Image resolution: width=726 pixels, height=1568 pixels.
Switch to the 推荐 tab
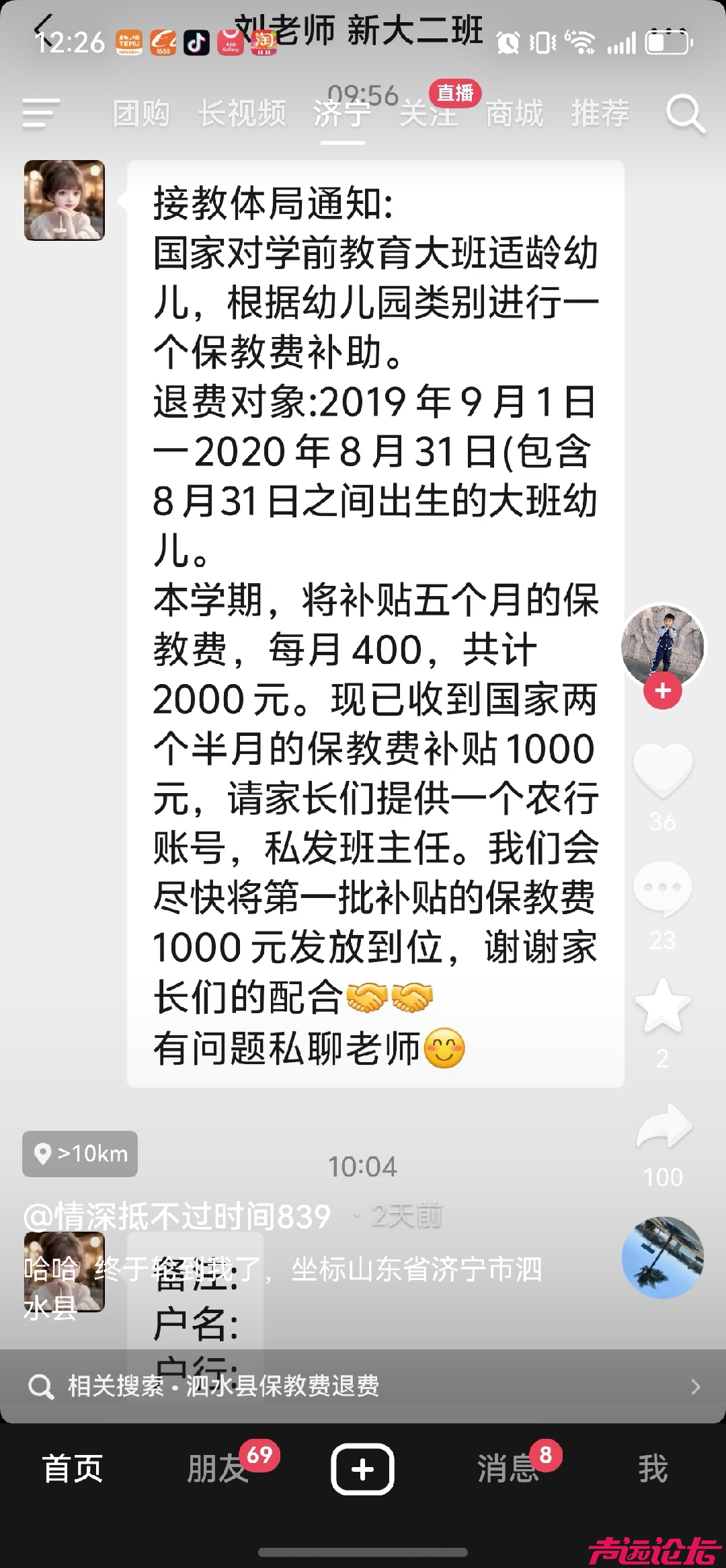click(600, 113)
